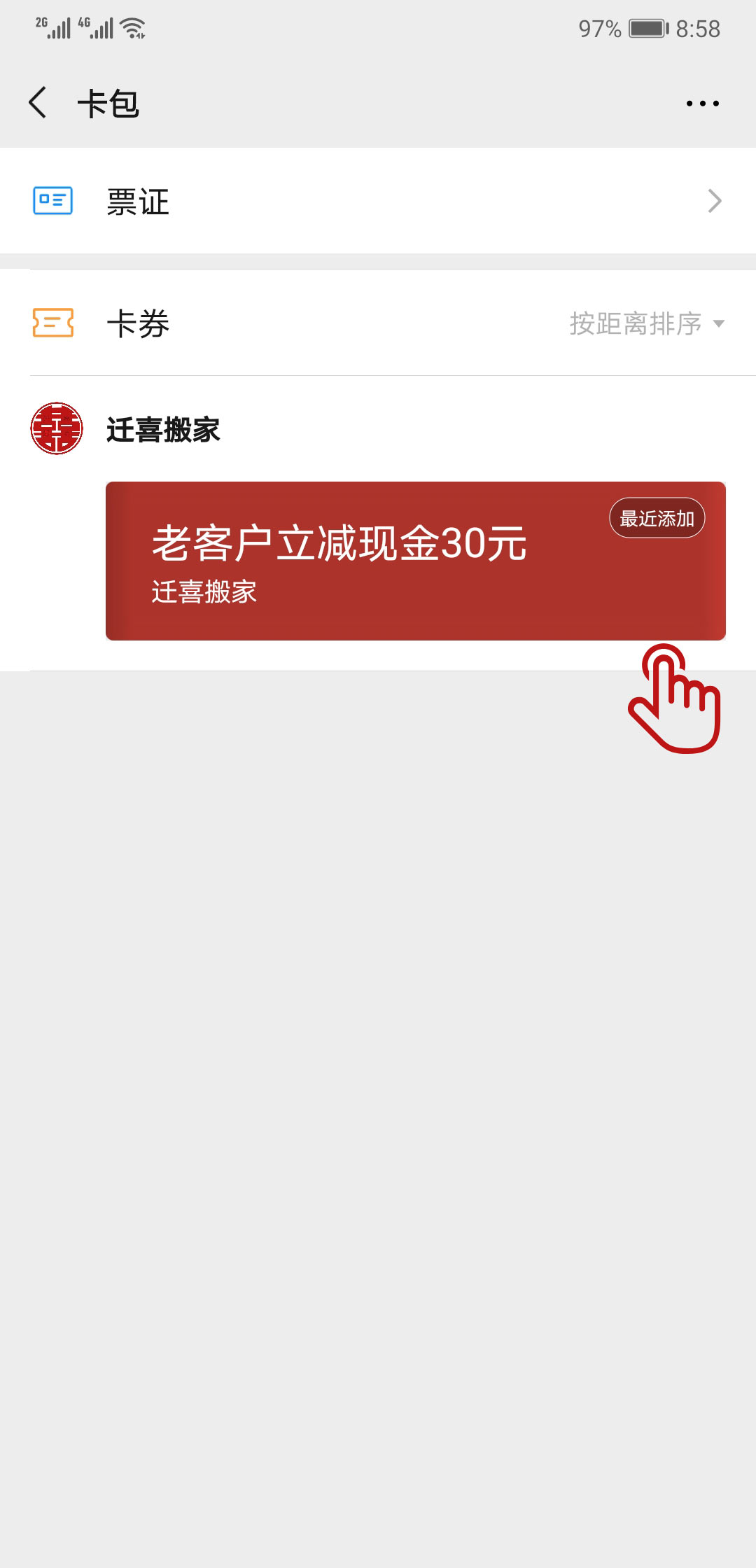Screen dimensions: 756x1568
Task: Open the 老客户立减现金30元 coupon card
Action: pos(416,561)
